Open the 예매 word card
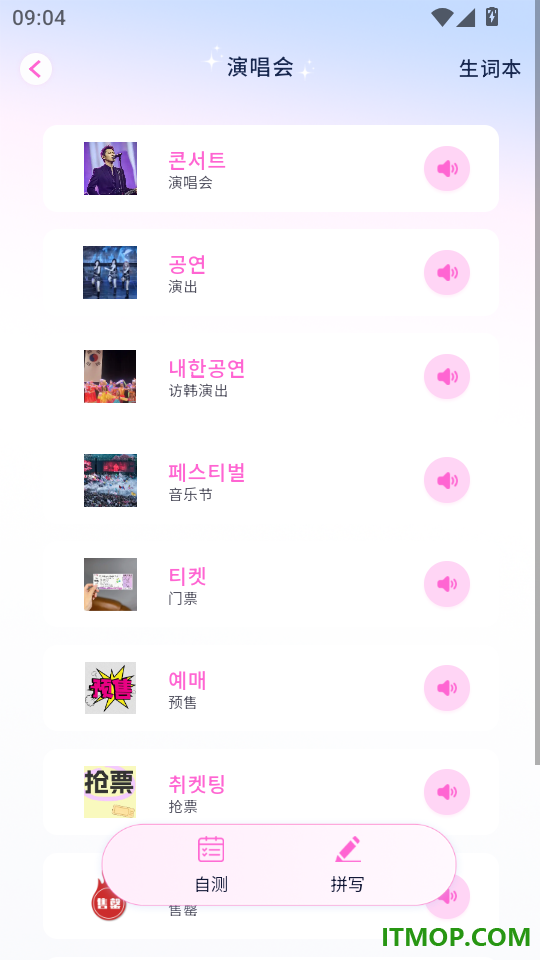Viewport: 540px width, 960px height. [x=271, y=688]
